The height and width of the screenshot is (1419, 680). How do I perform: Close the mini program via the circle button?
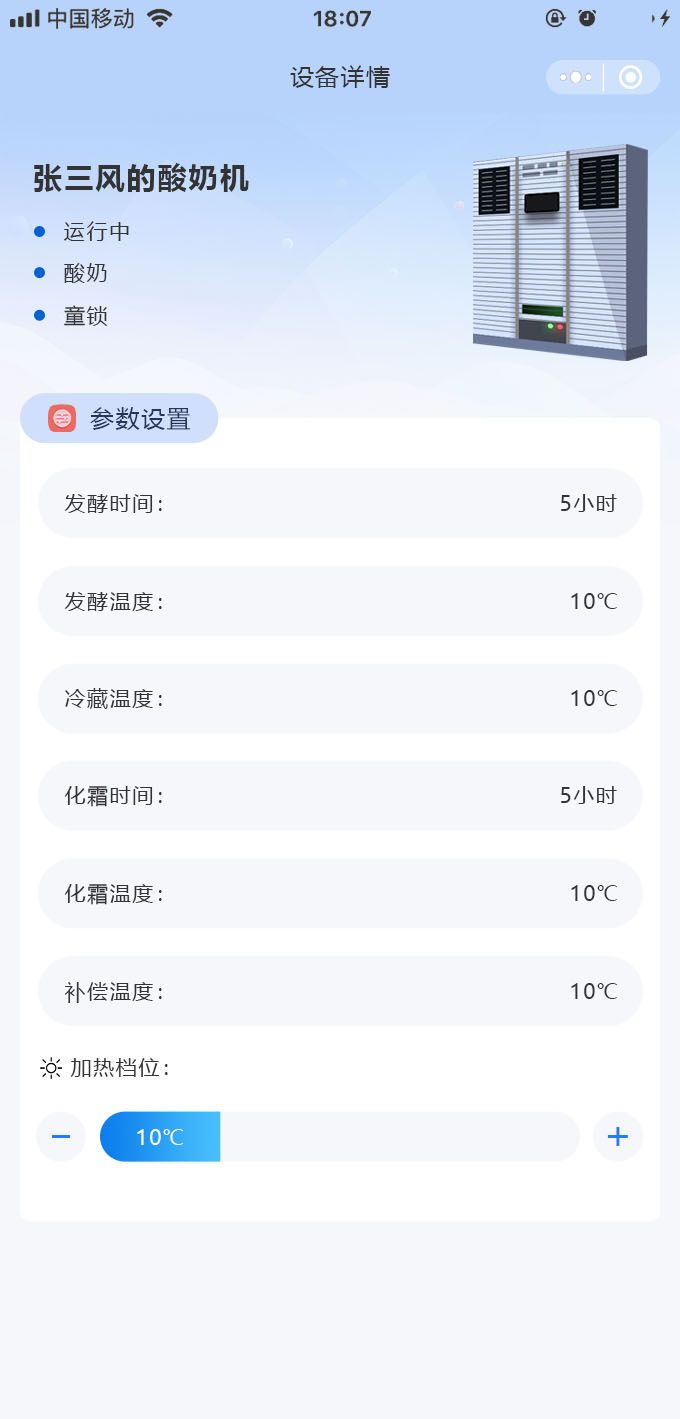631,77
